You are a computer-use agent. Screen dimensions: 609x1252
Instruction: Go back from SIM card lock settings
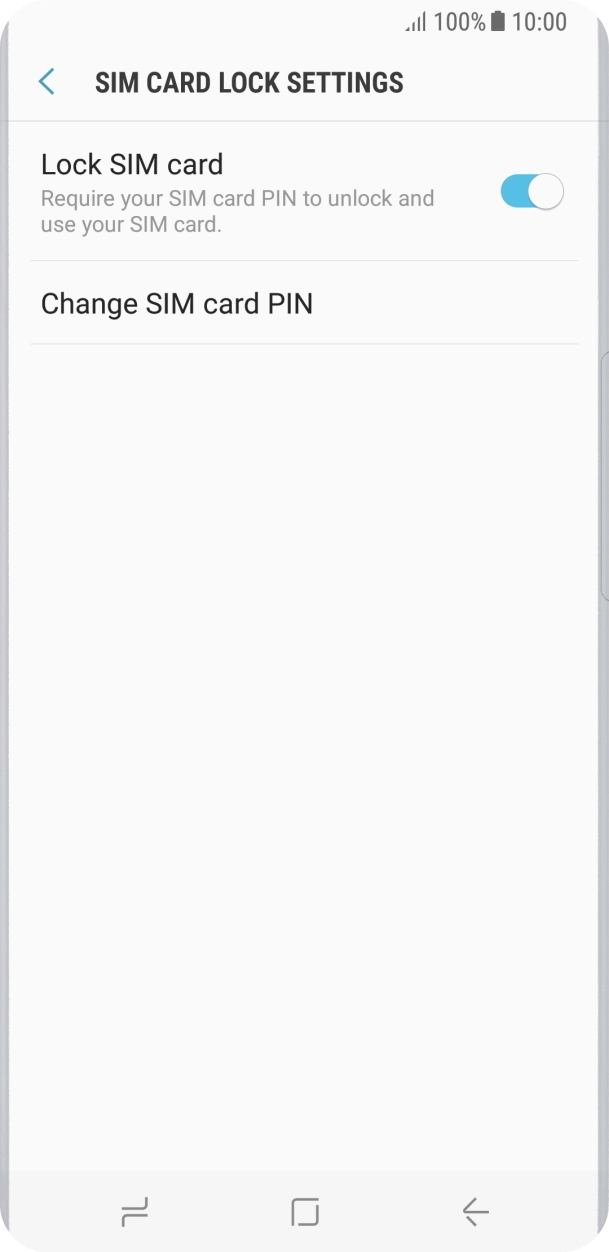46,82
